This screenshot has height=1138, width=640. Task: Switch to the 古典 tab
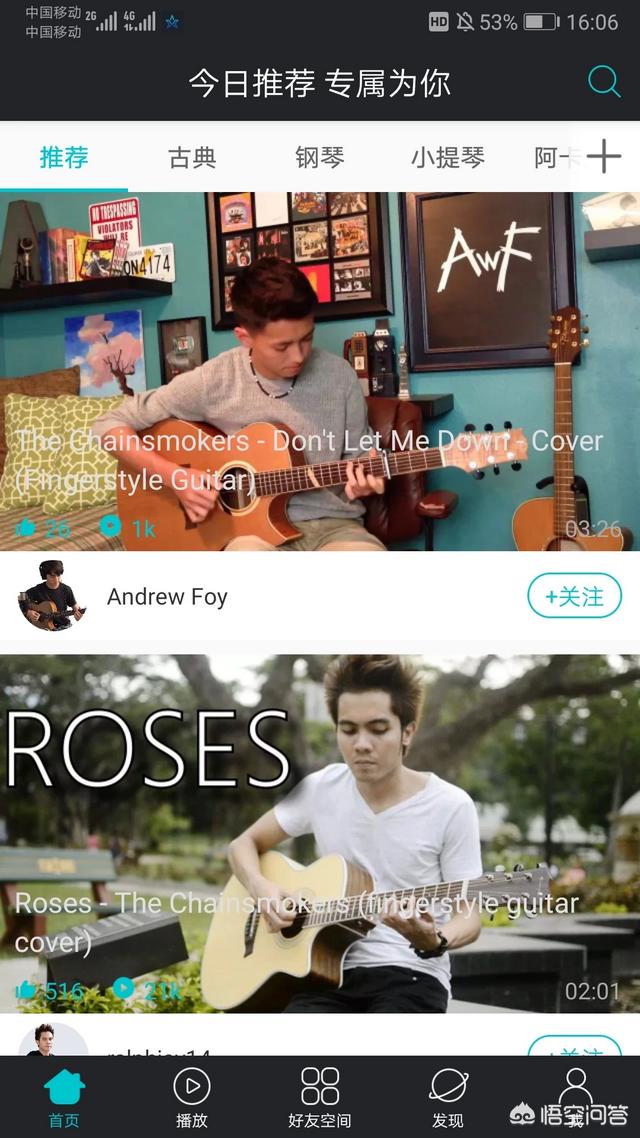tap(192, 158)
